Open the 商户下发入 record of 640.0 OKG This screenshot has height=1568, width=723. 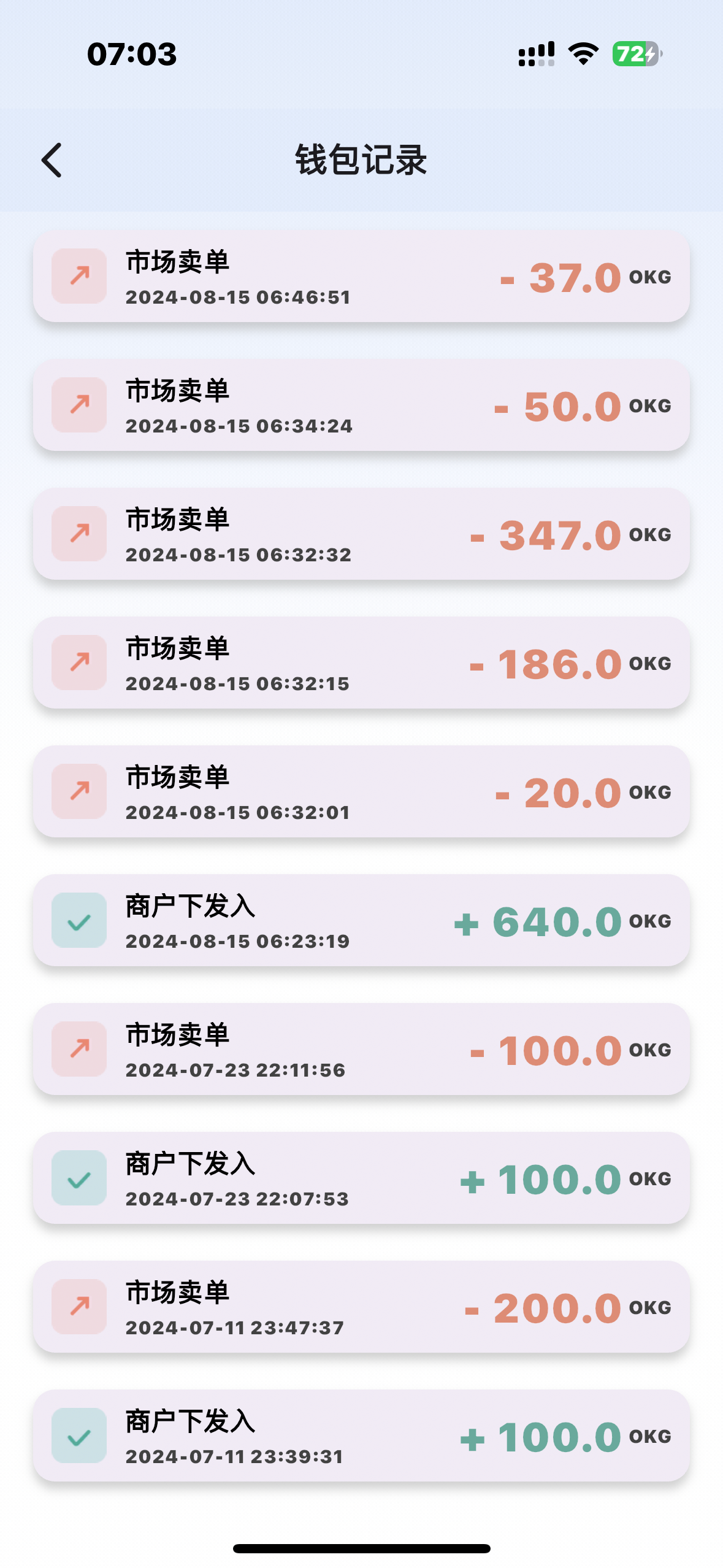[361, 921]
